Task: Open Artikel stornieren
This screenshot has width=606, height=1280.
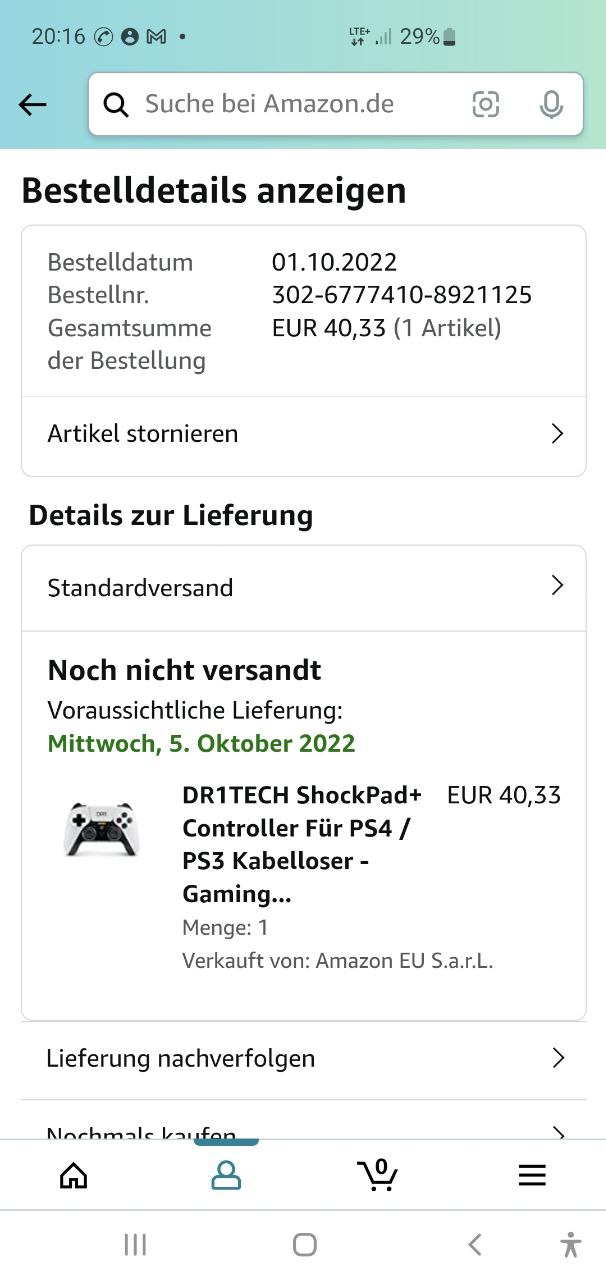Action: [x=303, y=434]
